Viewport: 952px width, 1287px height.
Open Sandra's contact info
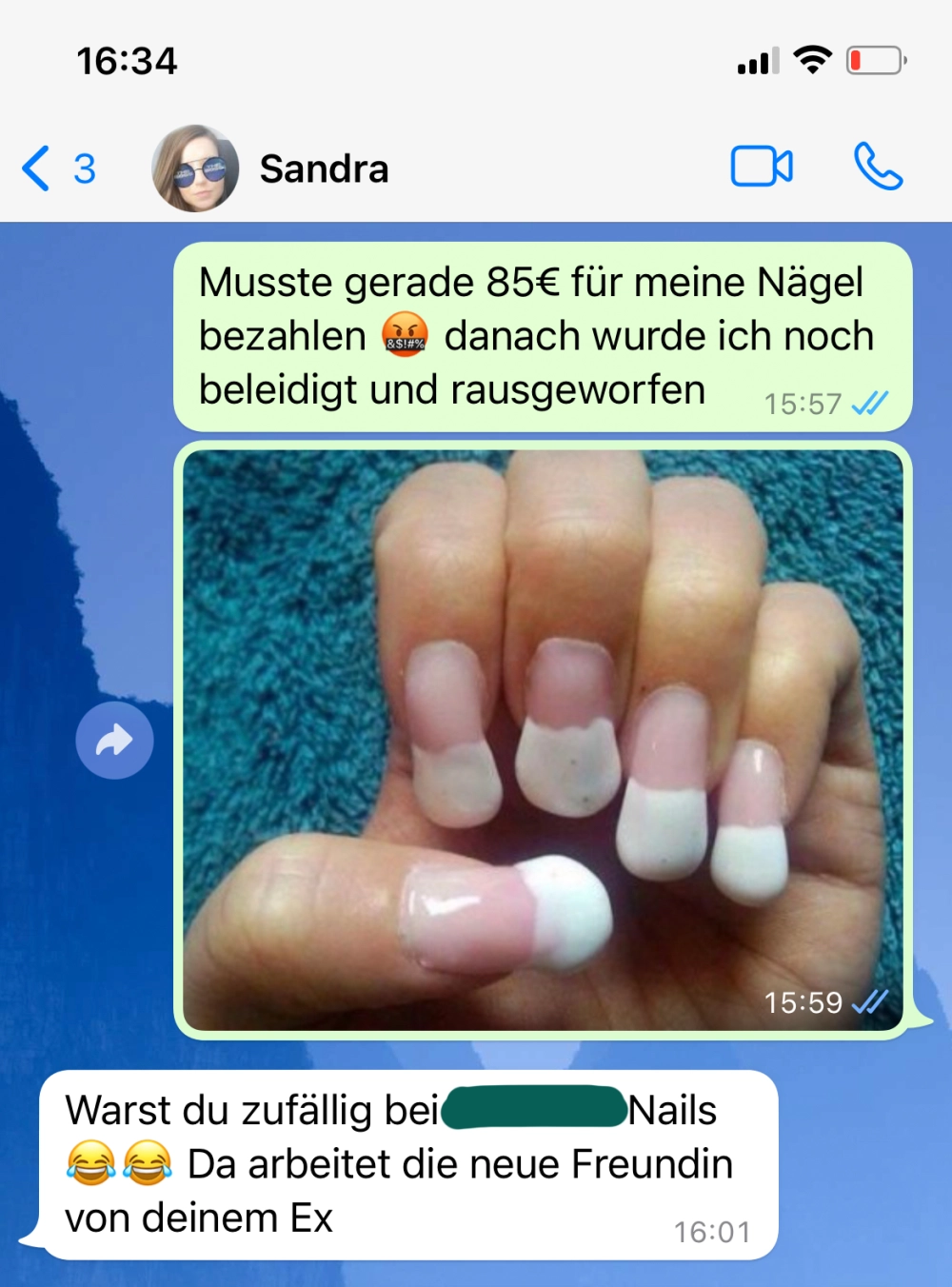[x=324, y=168]
